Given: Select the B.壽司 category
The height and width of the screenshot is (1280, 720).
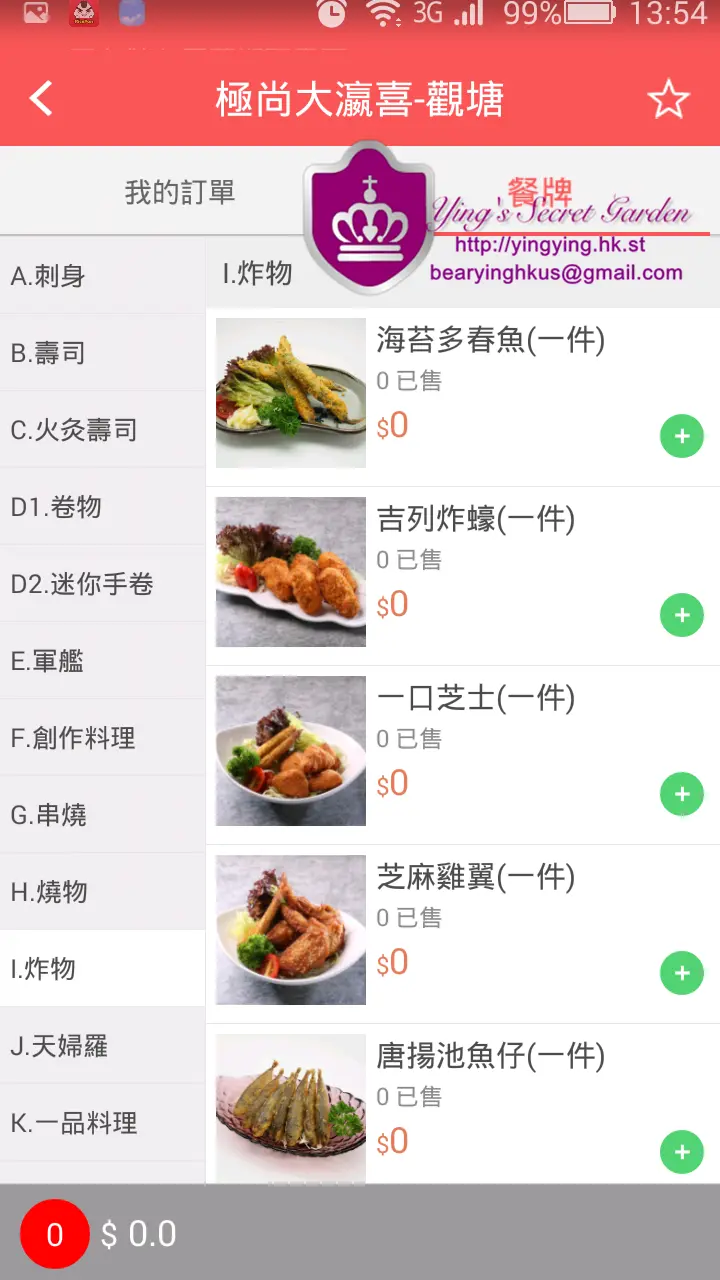Looking at the screenshot, I should pos(102,353).
